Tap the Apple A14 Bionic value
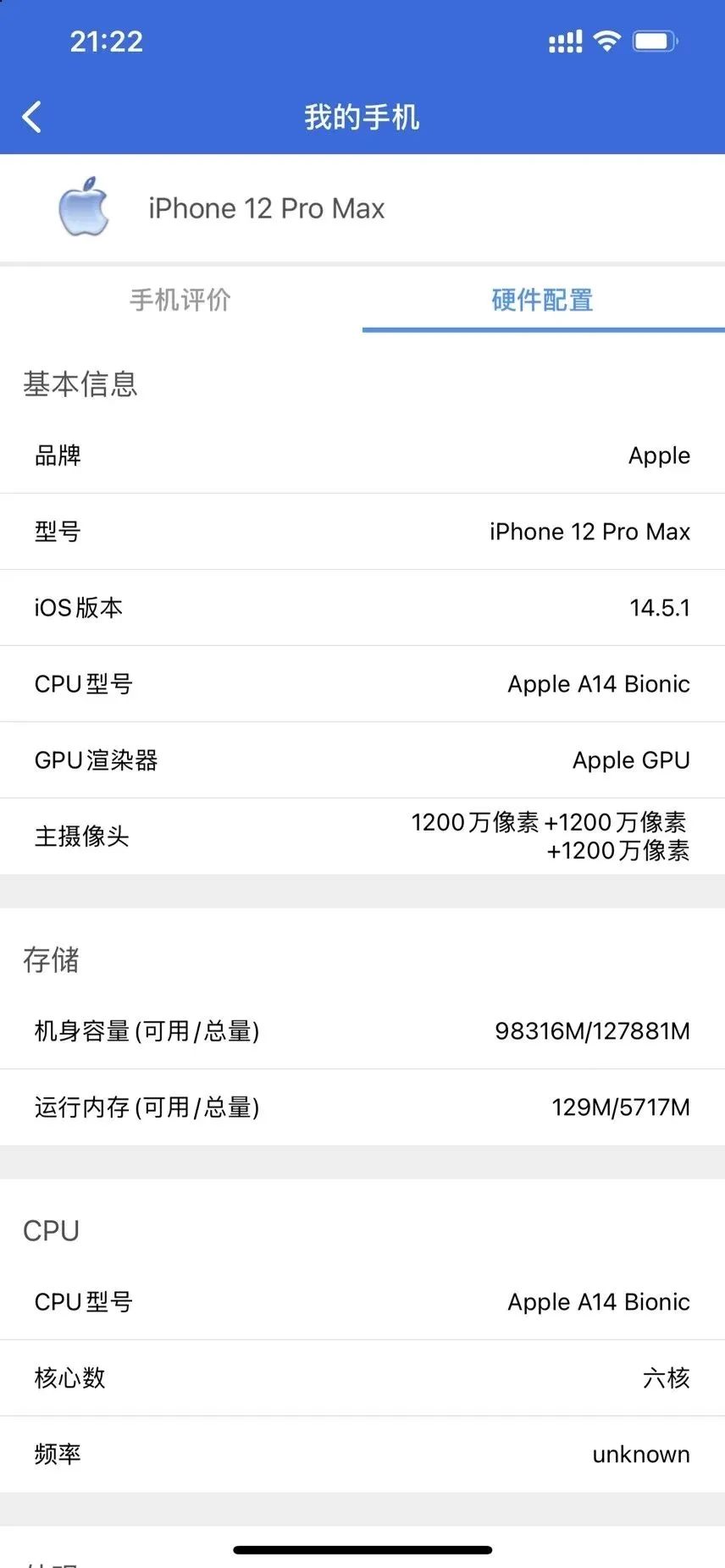The height and width of the screenshot is (1568, 725). point(598,684)
